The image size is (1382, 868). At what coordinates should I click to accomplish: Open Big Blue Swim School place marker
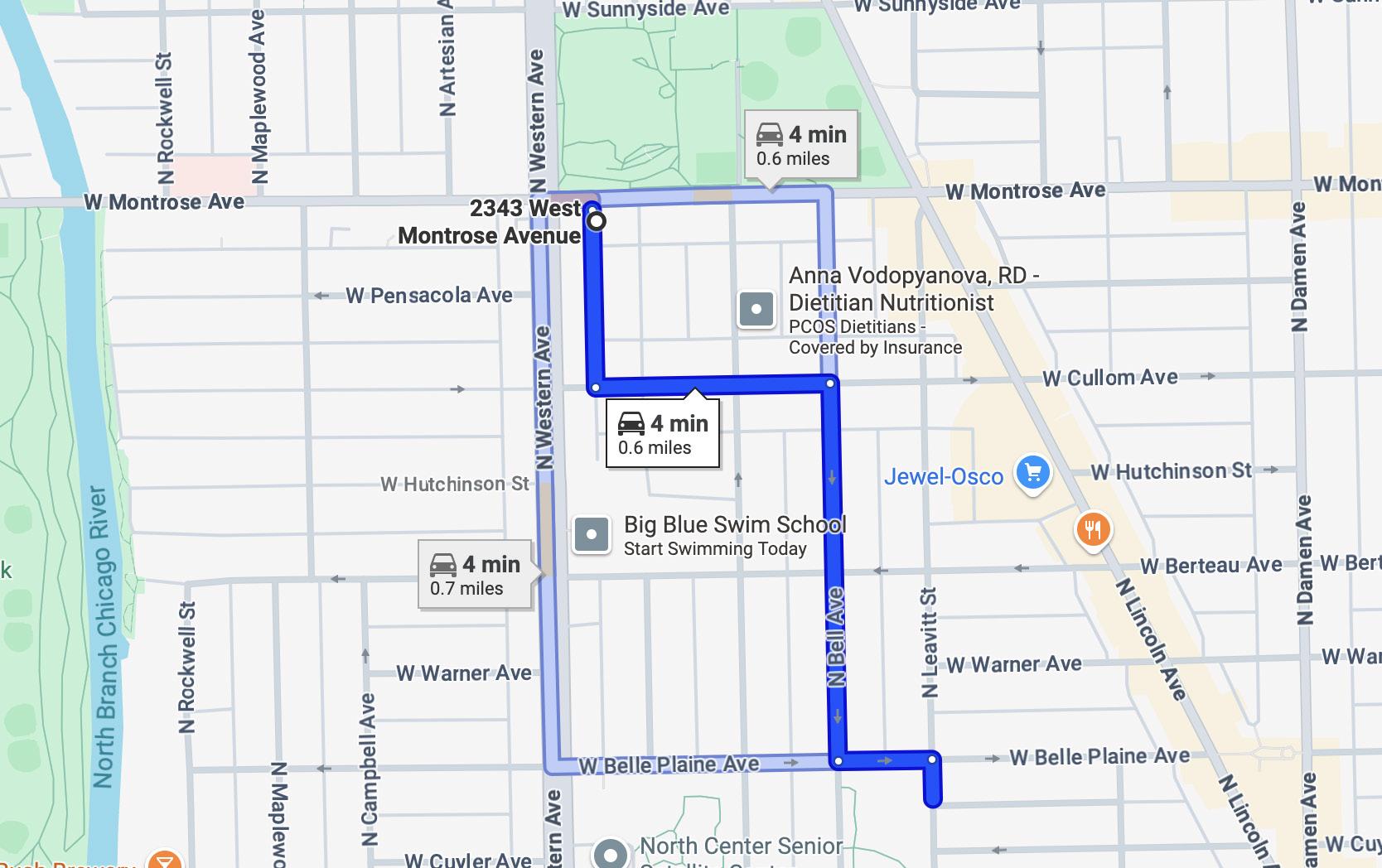592,534
